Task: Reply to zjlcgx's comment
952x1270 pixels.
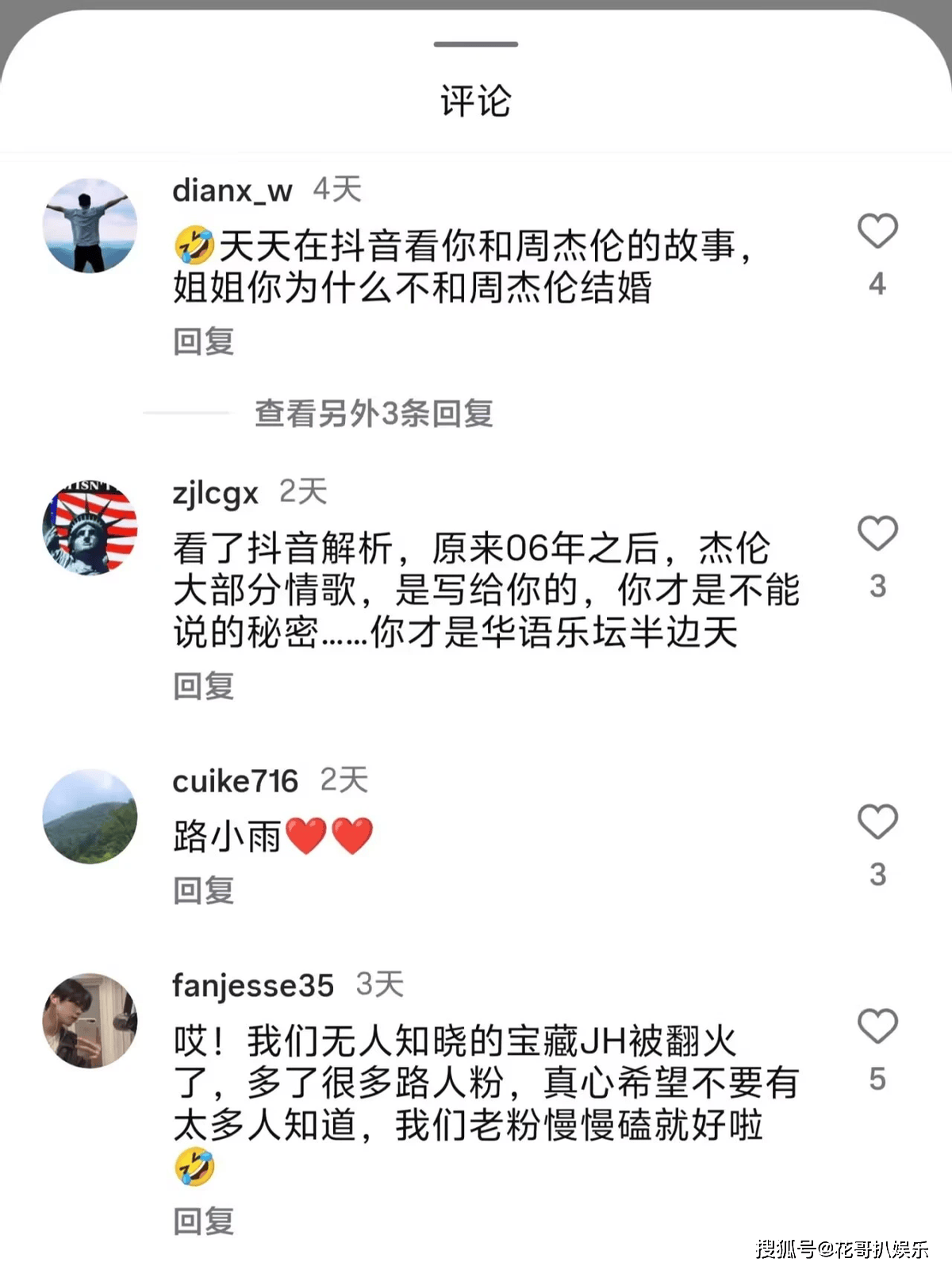Action: [x=204, y=686]
